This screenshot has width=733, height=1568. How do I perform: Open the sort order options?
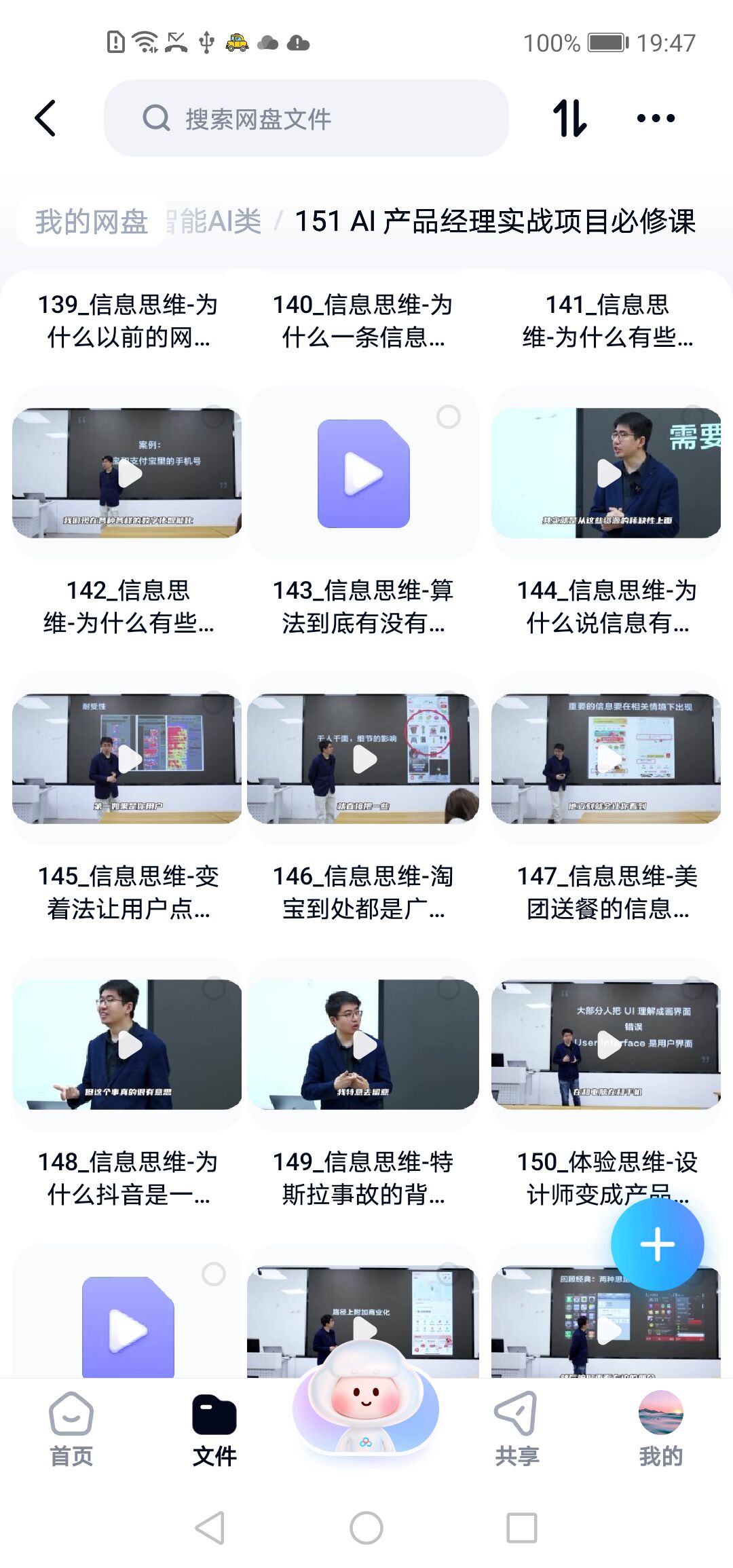point(569,118)
